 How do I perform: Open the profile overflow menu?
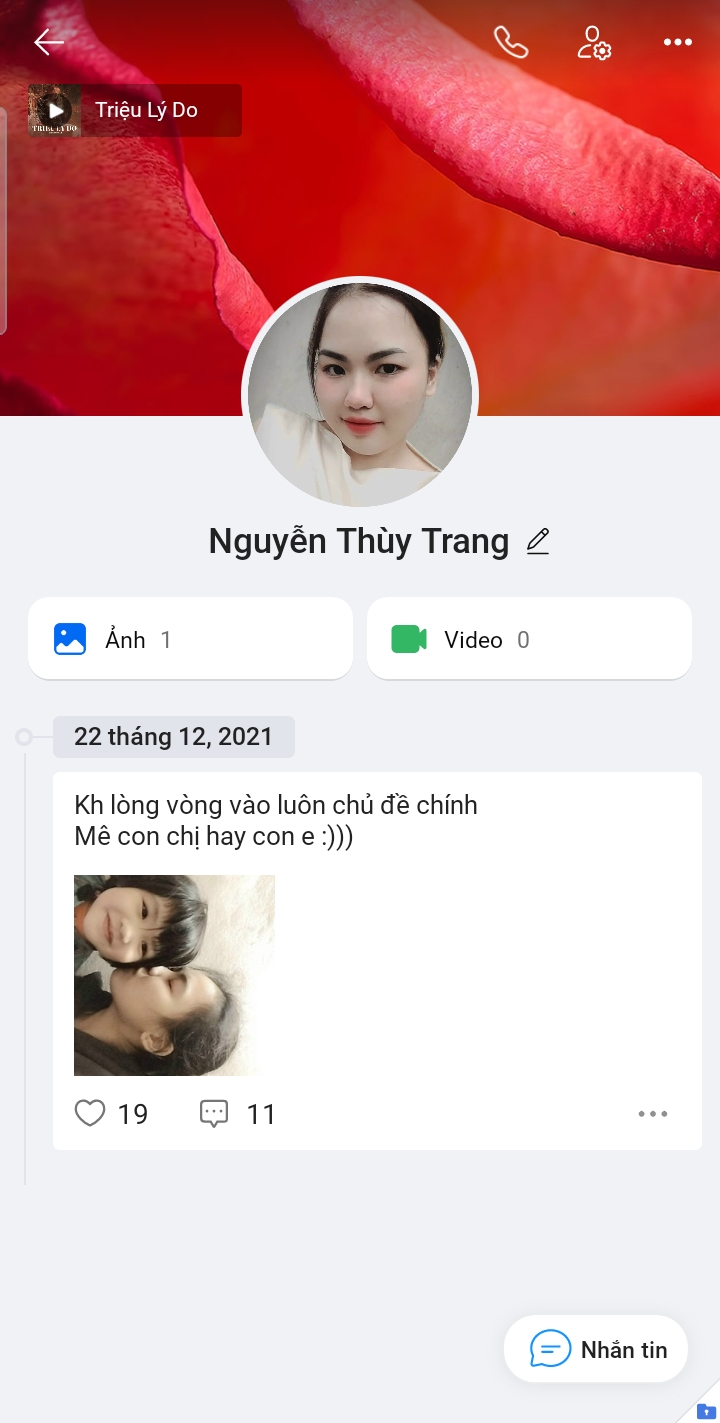(x=678, y=42)
